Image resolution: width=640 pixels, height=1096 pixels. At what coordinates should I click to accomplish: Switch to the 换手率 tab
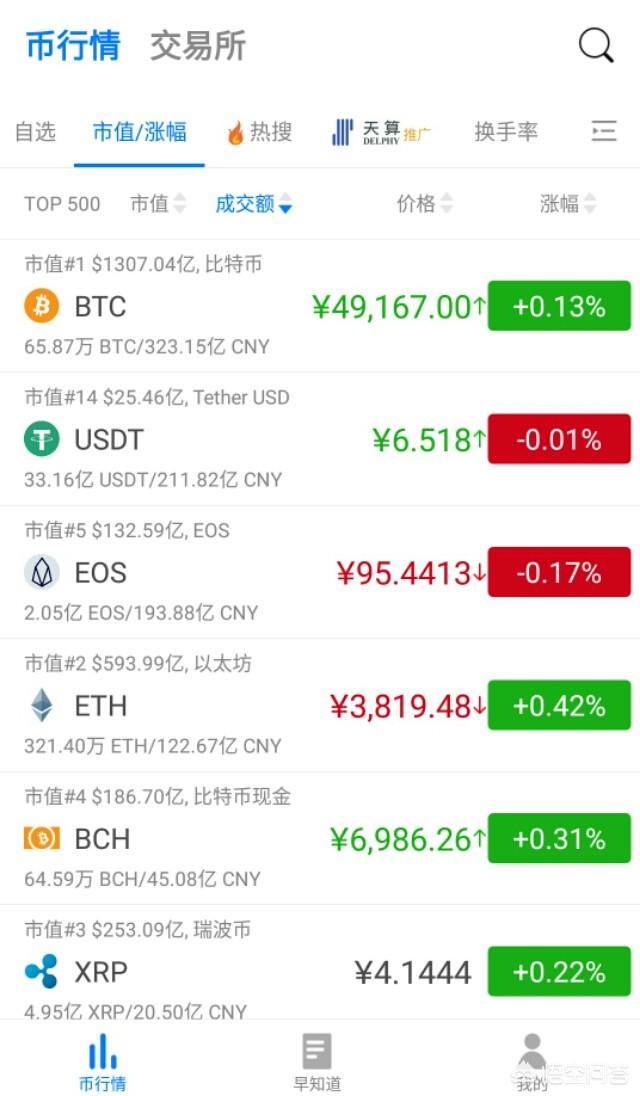pos(506,132)
